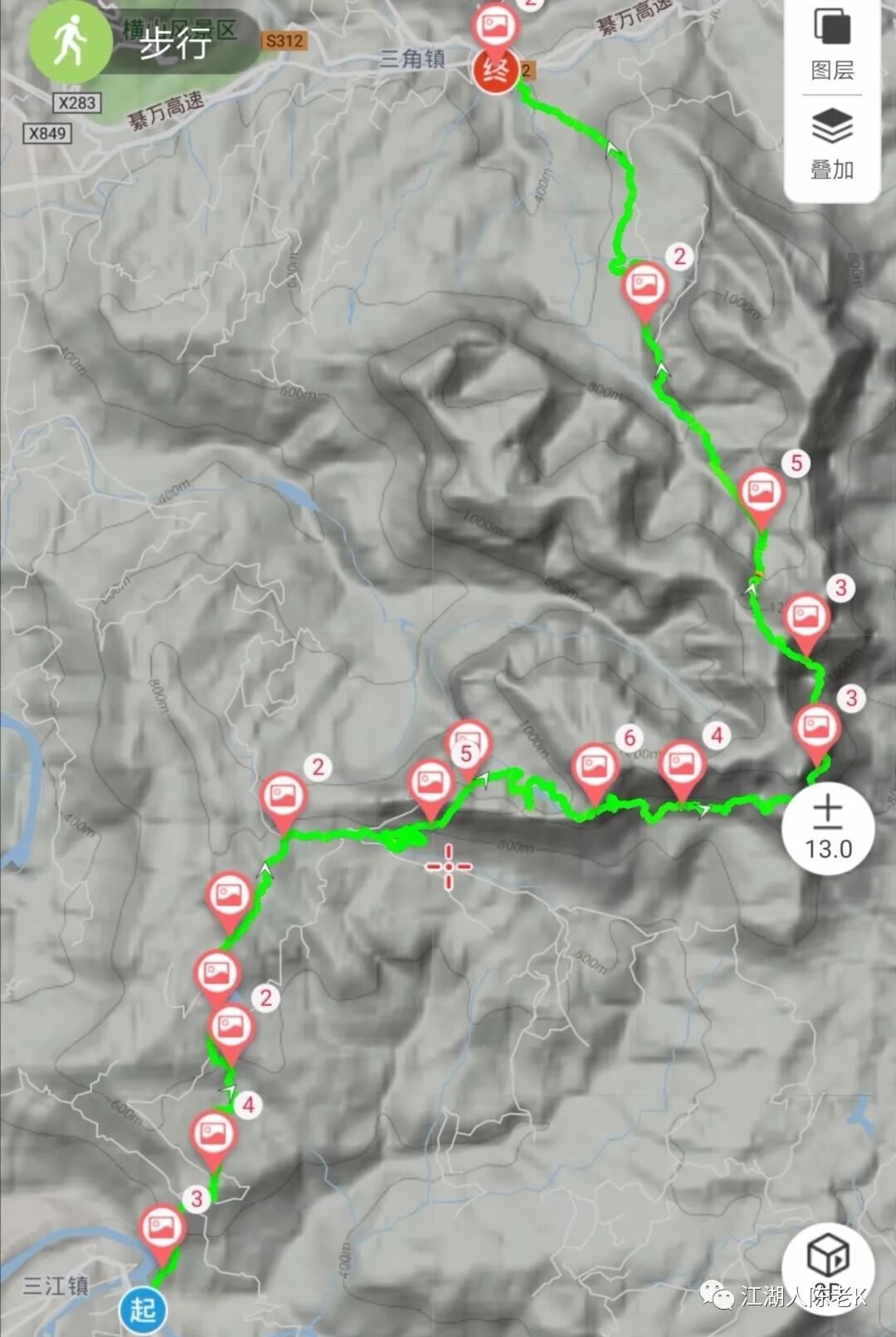Screen dimensions: 896x1337
Task: Open the 叠加 overlay option
Action: pyautogui.click(x=832, y=143)
